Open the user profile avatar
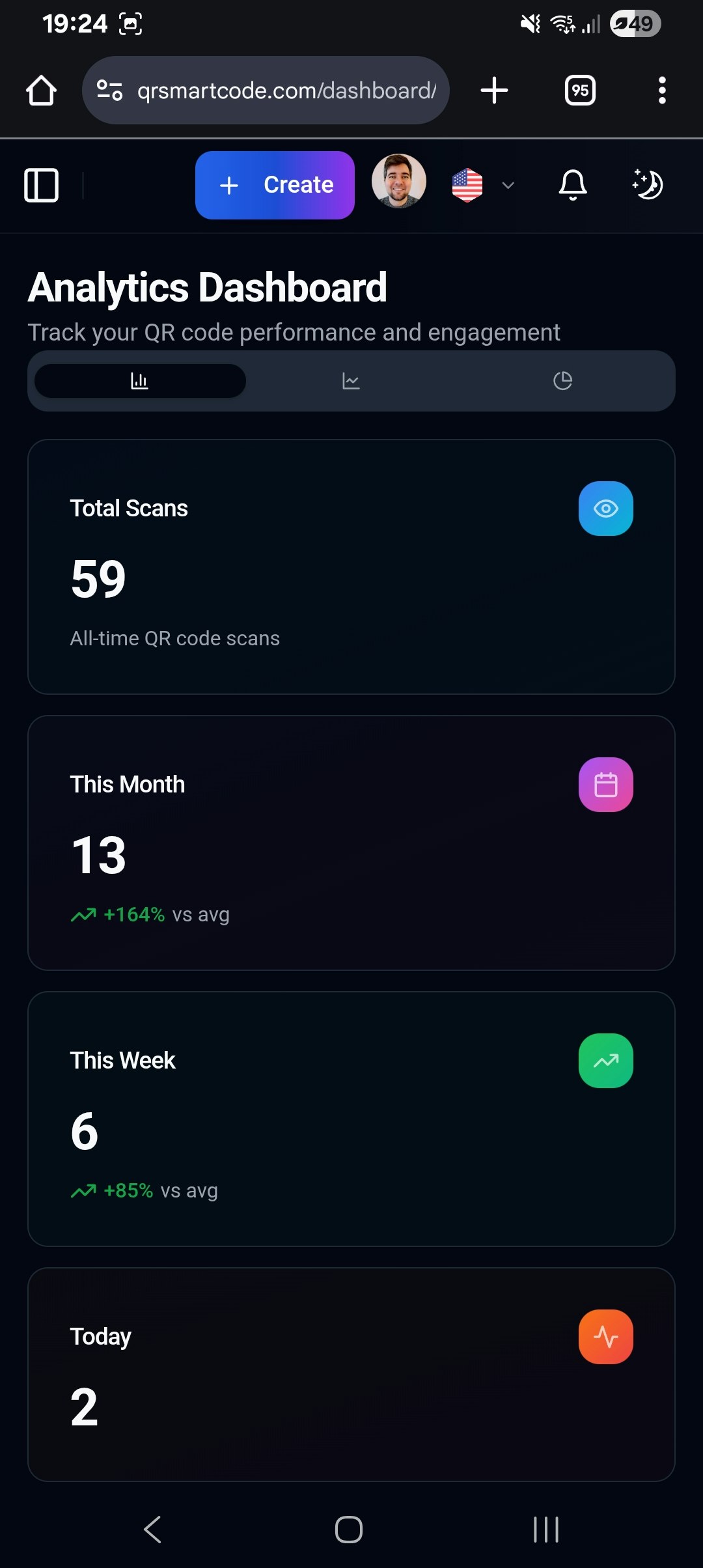Screen dimensions: 703x1568 (x=399, y=182)
